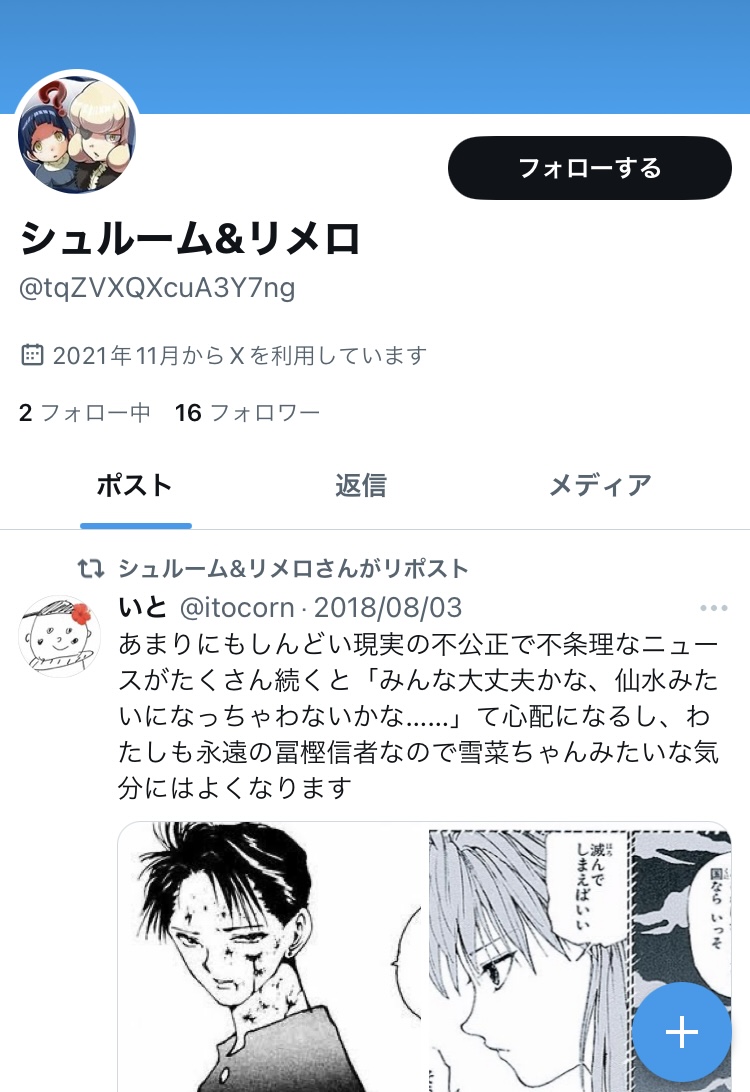Select the ポスト tab
This screenshot has height=1092, width=750.
(135, 486)
